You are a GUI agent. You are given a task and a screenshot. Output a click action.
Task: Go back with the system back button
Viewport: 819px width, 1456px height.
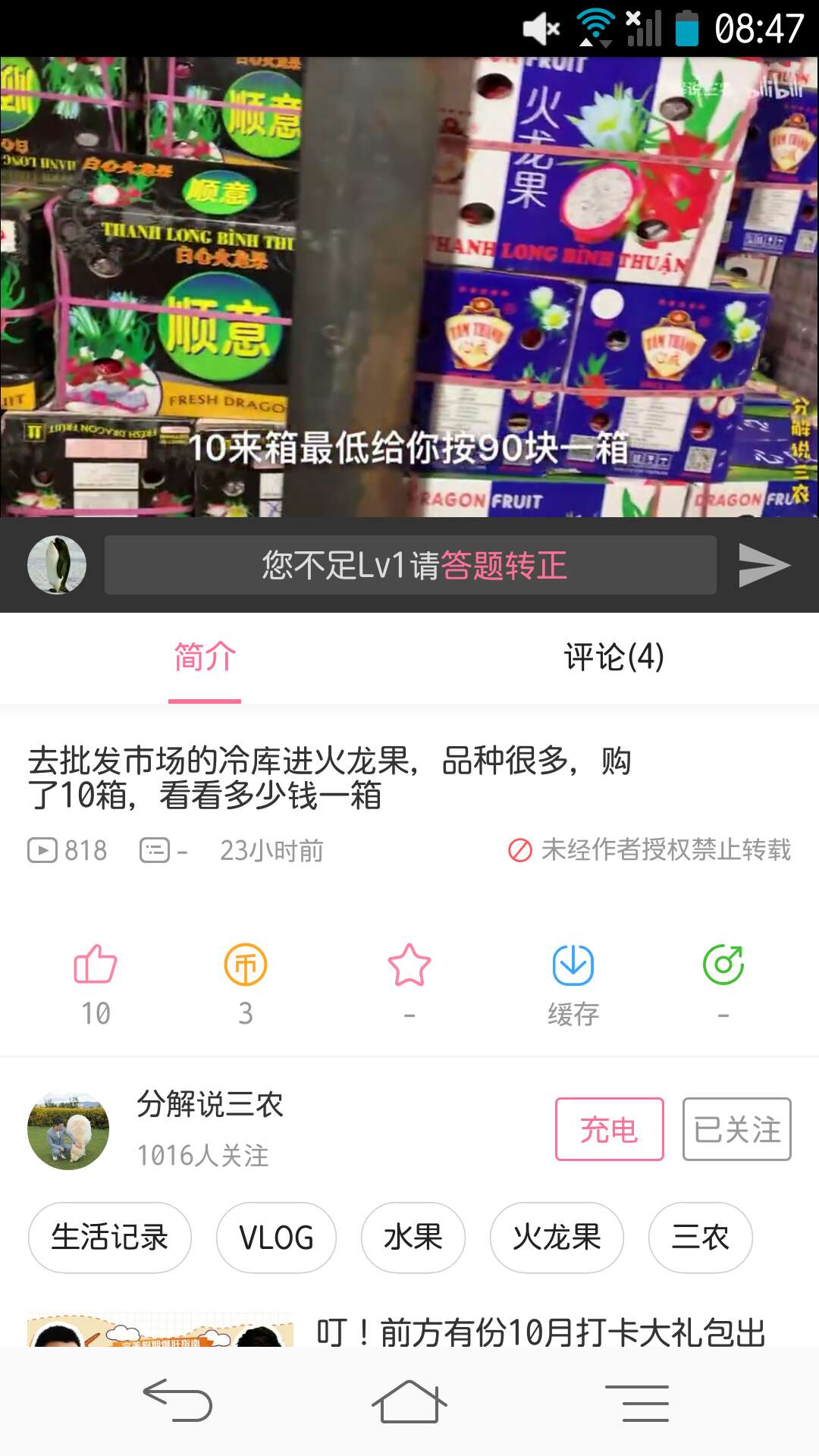(177, 1400)
